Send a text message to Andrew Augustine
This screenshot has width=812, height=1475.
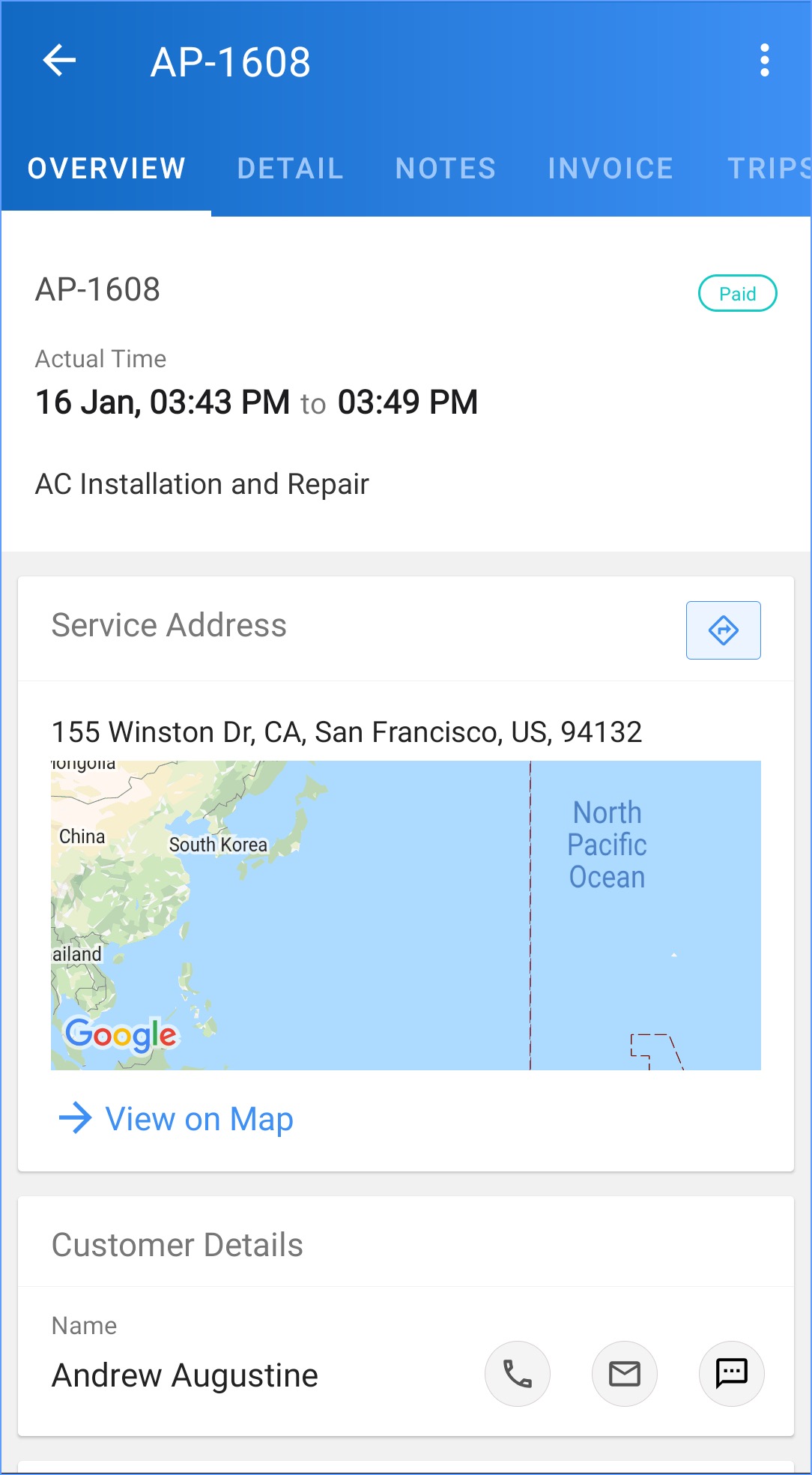click(731, 1374)
